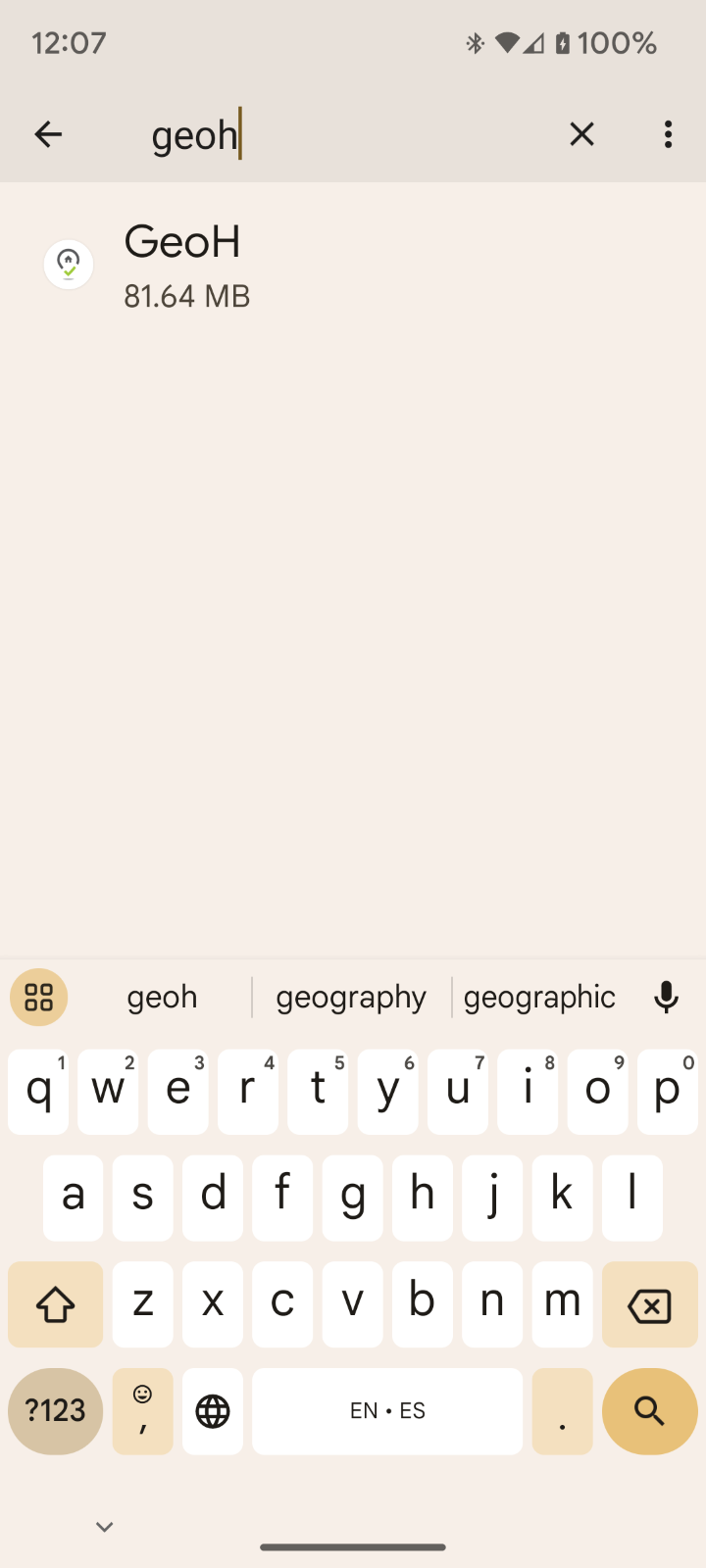
Task: Toggle the Shift key
Action: [x=55, y=1304]
